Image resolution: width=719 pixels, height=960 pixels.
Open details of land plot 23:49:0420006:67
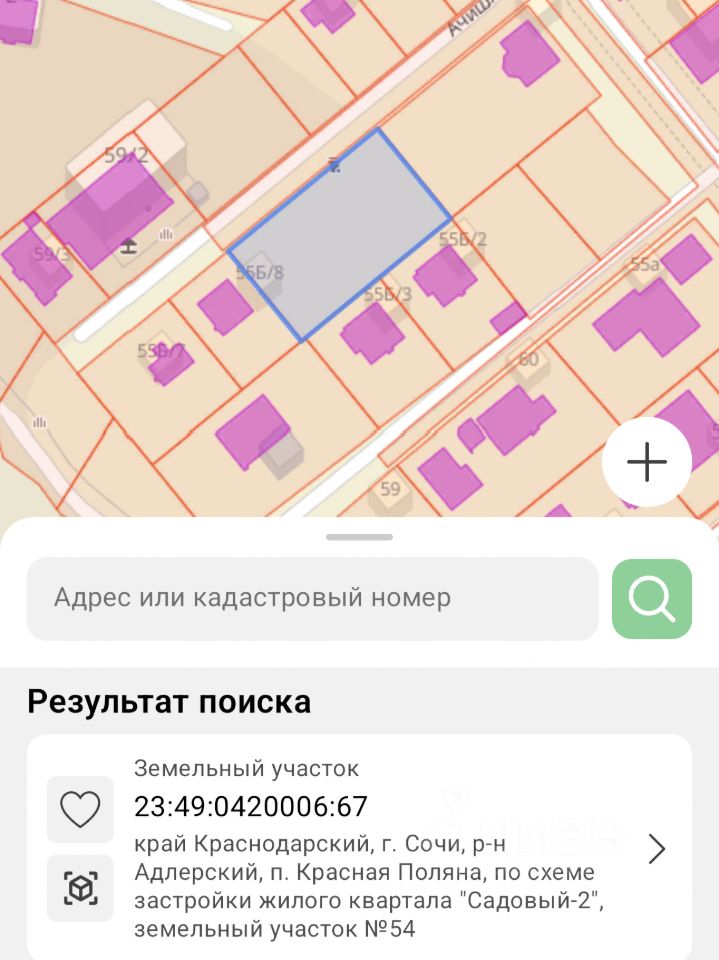[656, 848]
